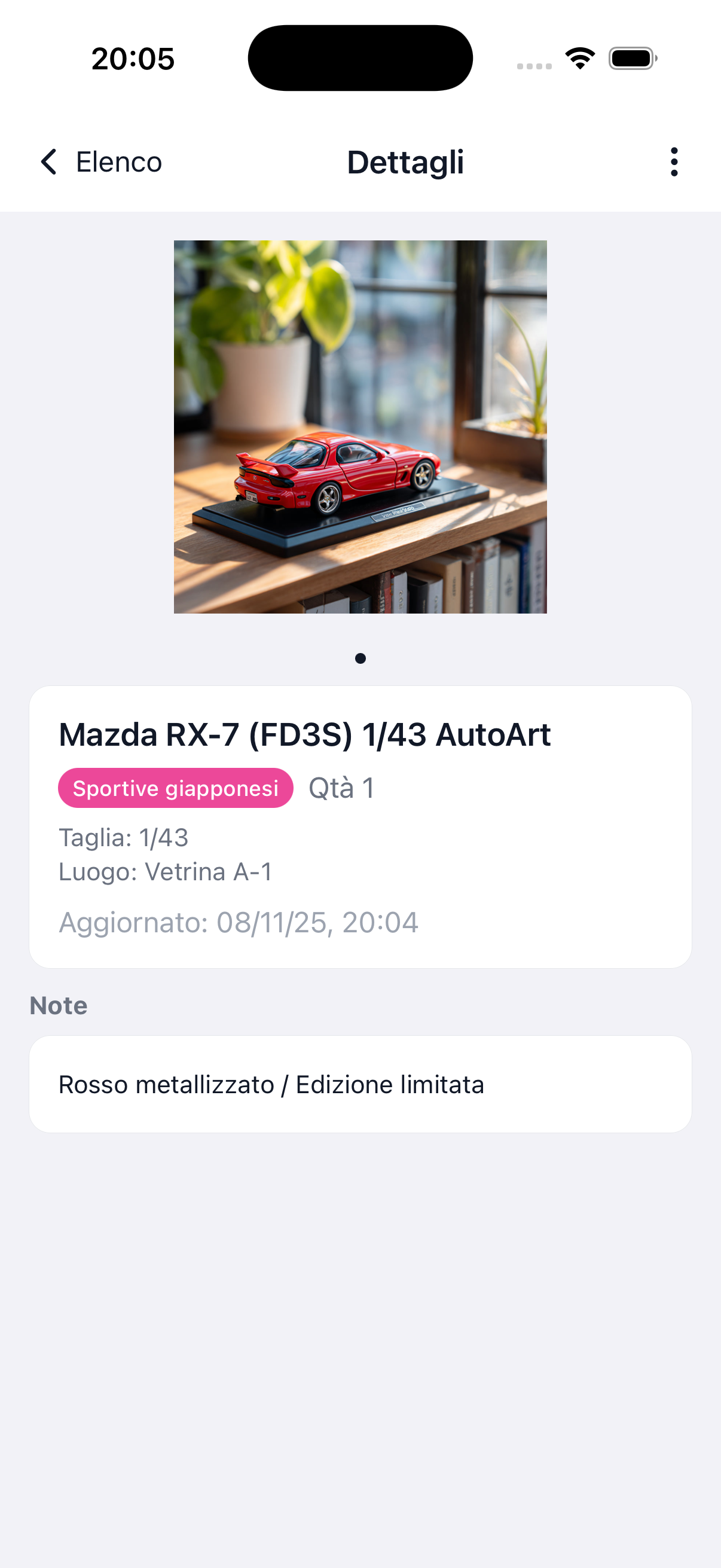Open 'Luogo: Vetrina A-1' detail line

click(166, 872)
